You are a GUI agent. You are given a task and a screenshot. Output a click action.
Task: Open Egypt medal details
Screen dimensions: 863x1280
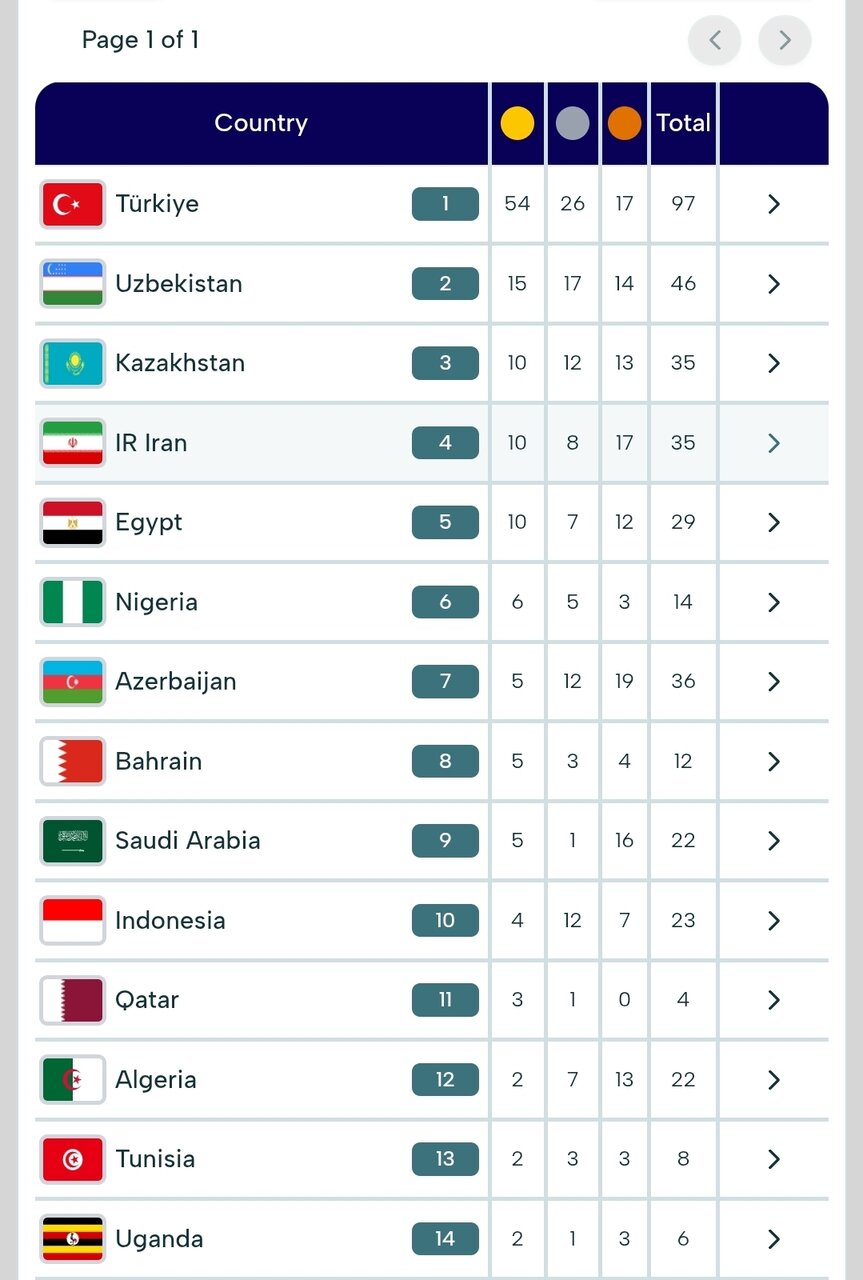[773, 522]
